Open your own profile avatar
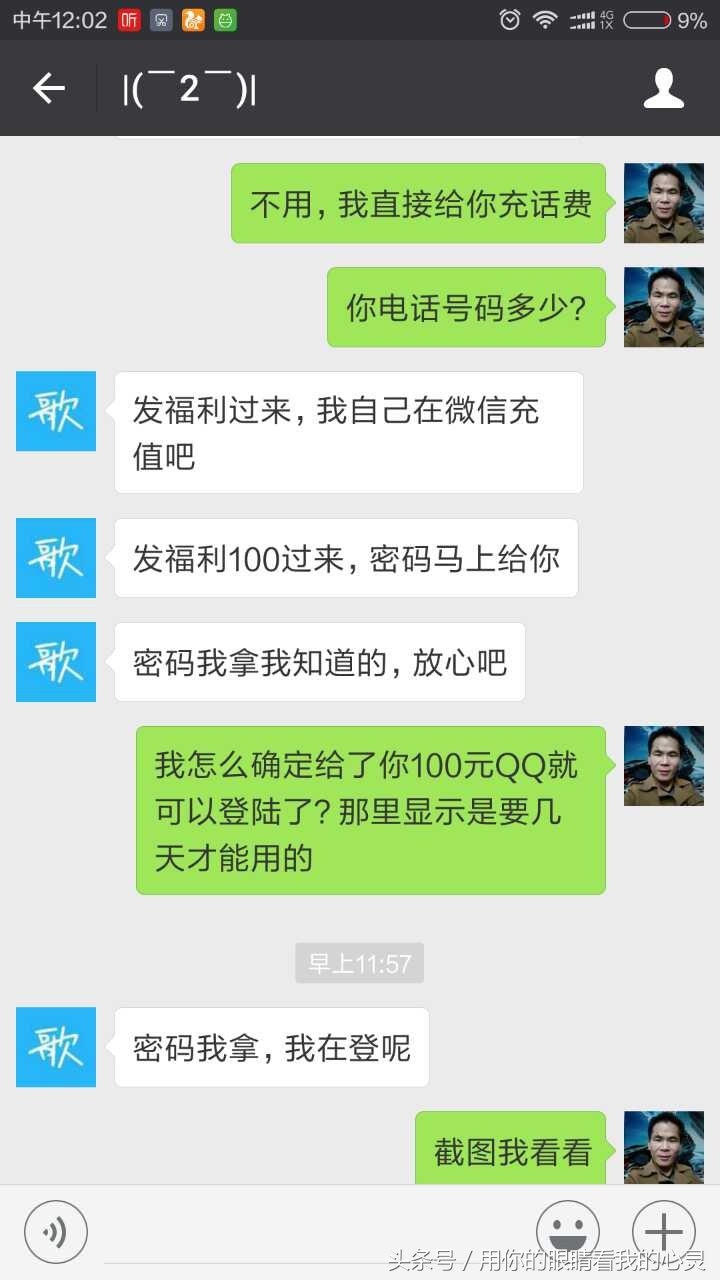 663,202
